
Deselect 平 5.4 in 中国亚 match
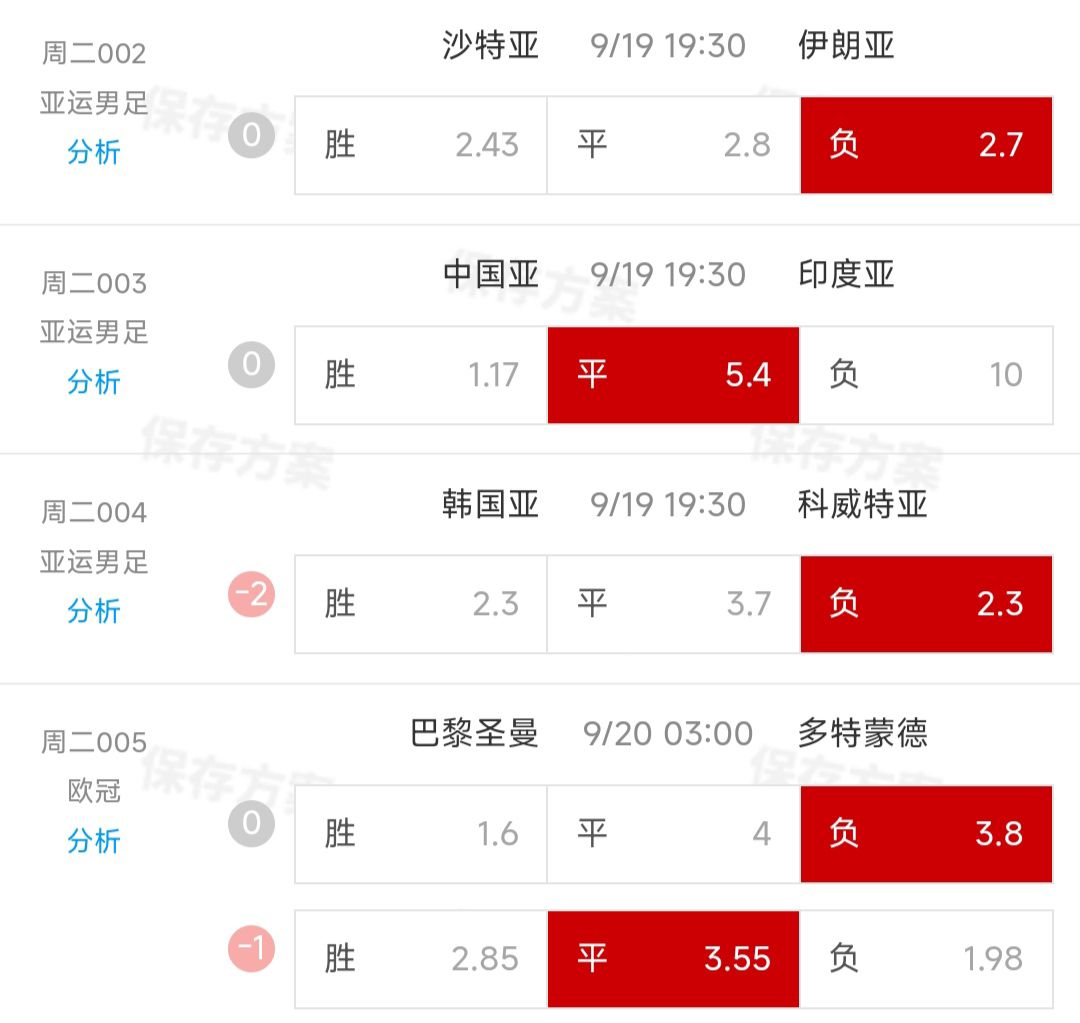[x=673, y=375]
